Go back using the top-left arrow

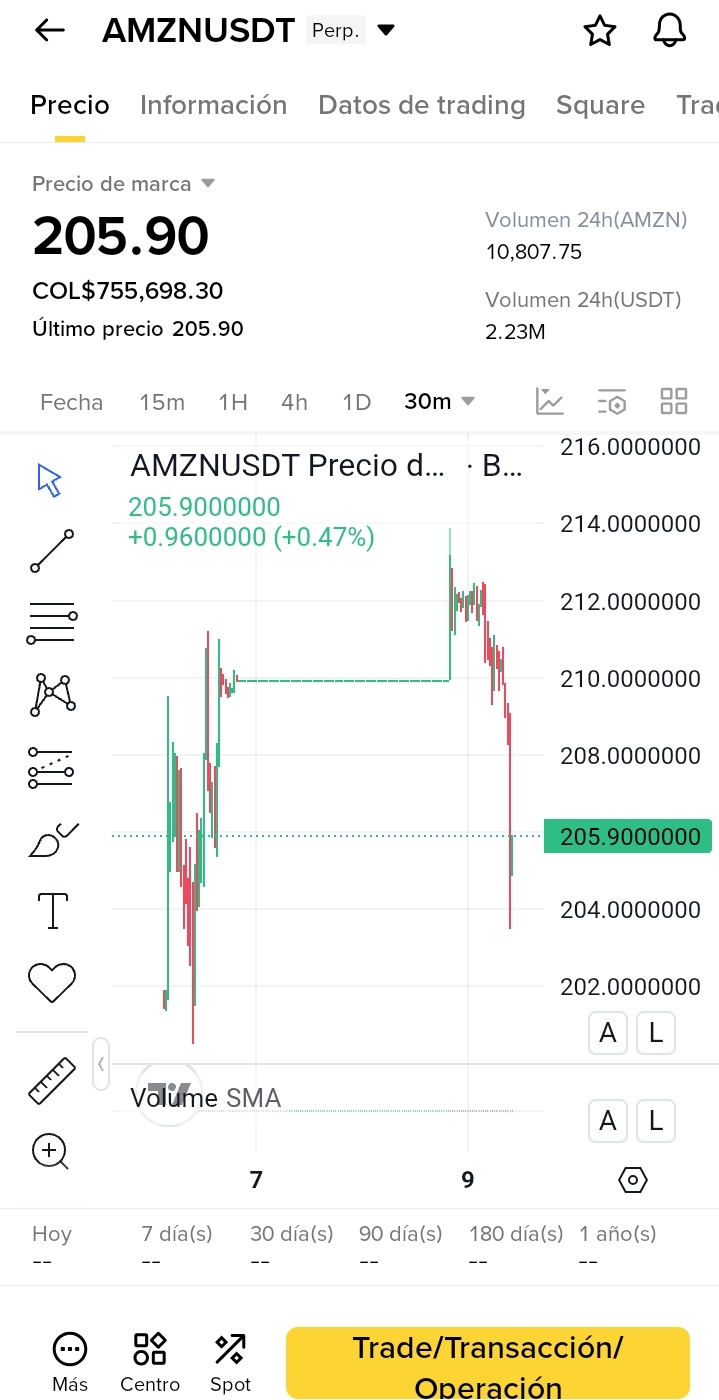49,31
